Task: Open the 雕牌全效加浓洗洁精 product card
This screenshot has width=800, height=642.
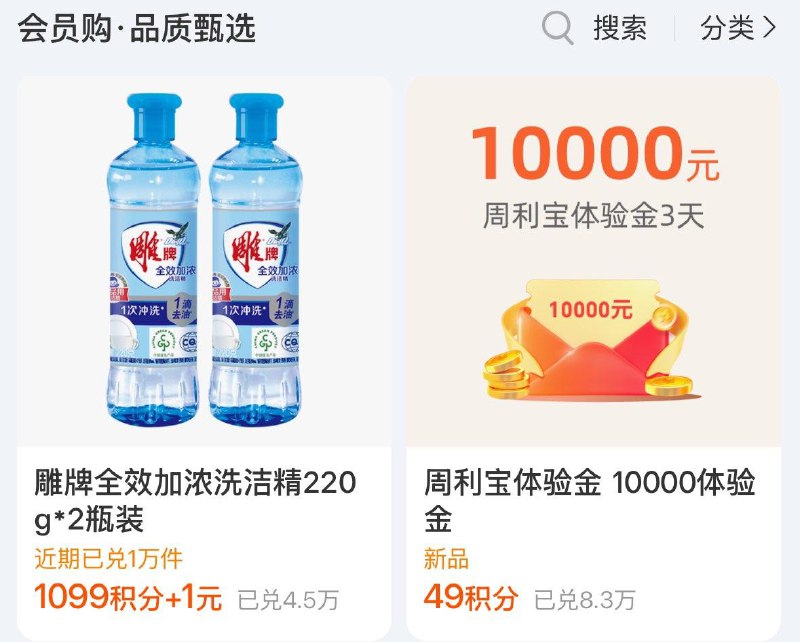Action: [204, 350]
